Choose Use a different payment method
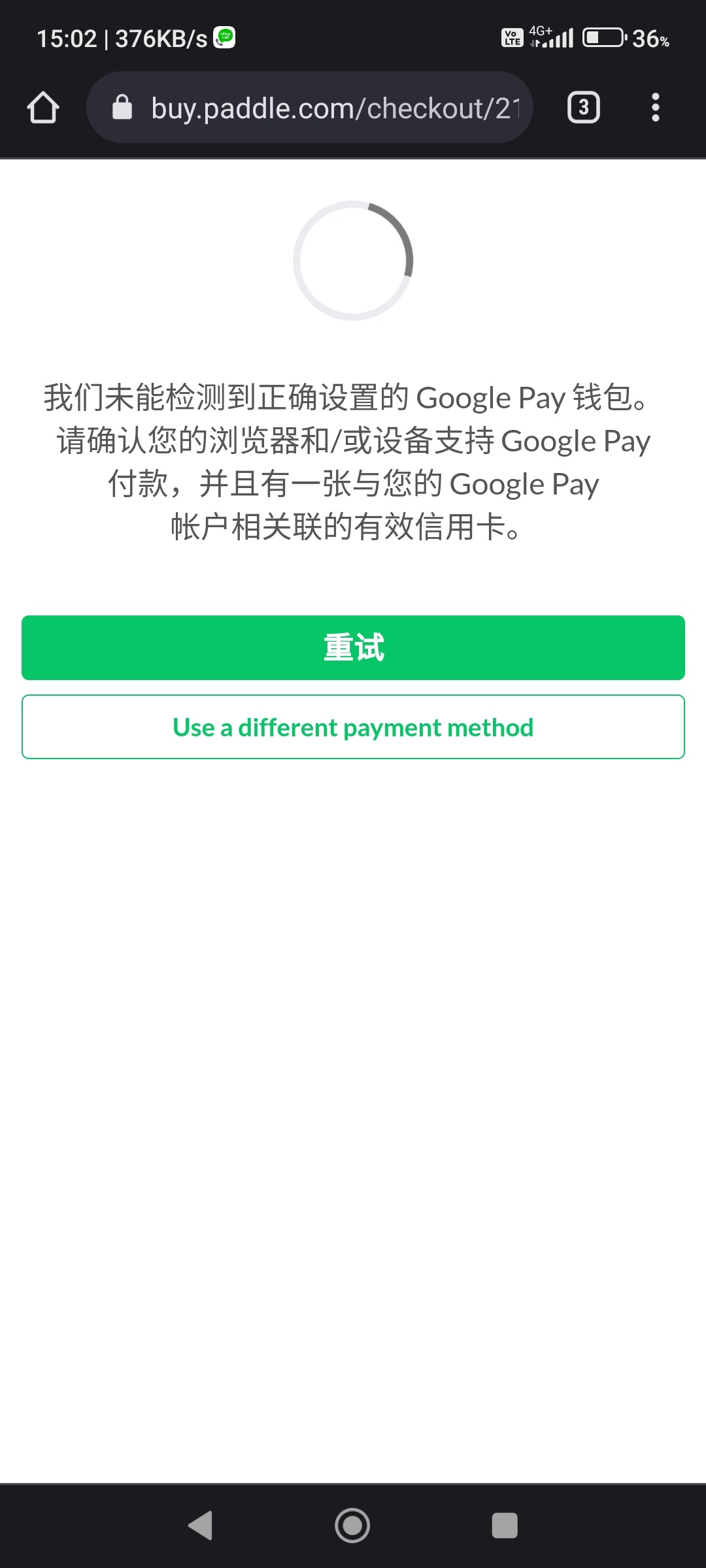706x1568 pixels. [353, 727]
